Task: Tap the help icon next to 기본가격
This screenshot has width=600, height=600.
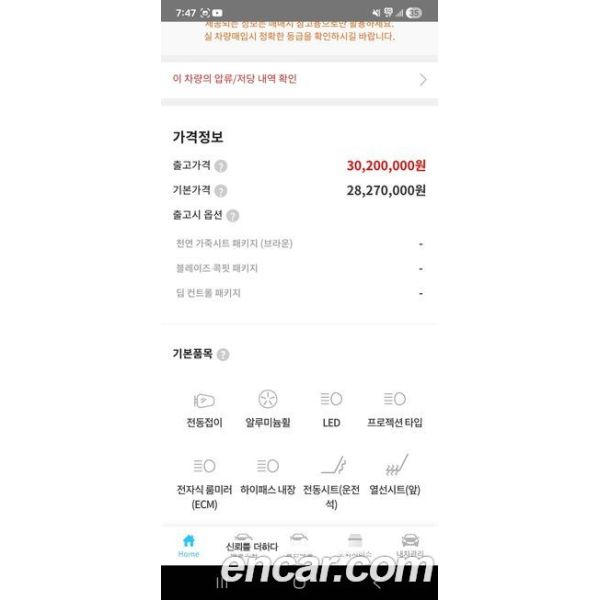Action: point(220,191)
